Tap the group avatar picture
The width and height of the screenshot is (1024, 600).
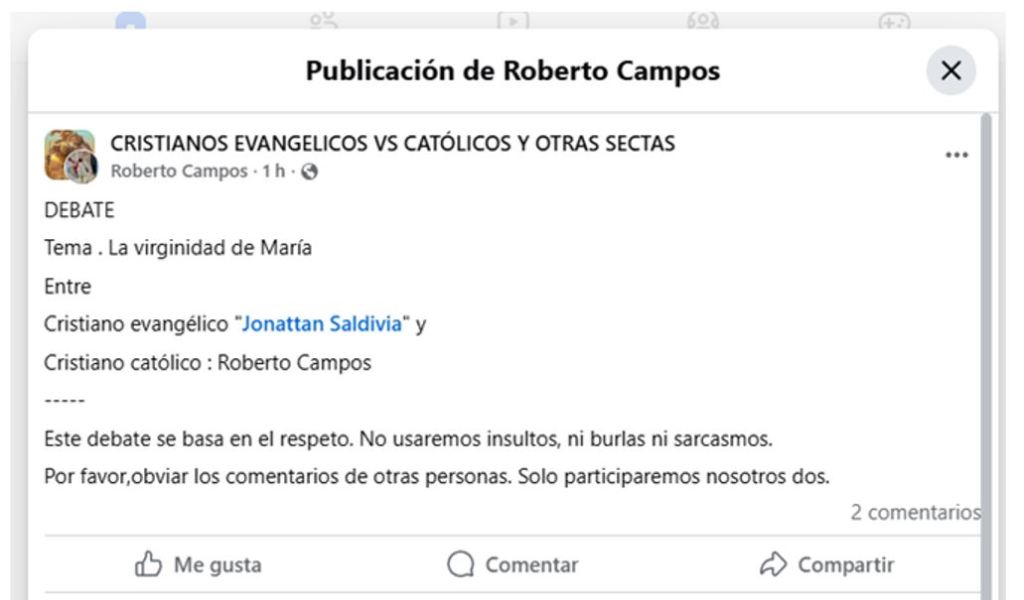70,156
